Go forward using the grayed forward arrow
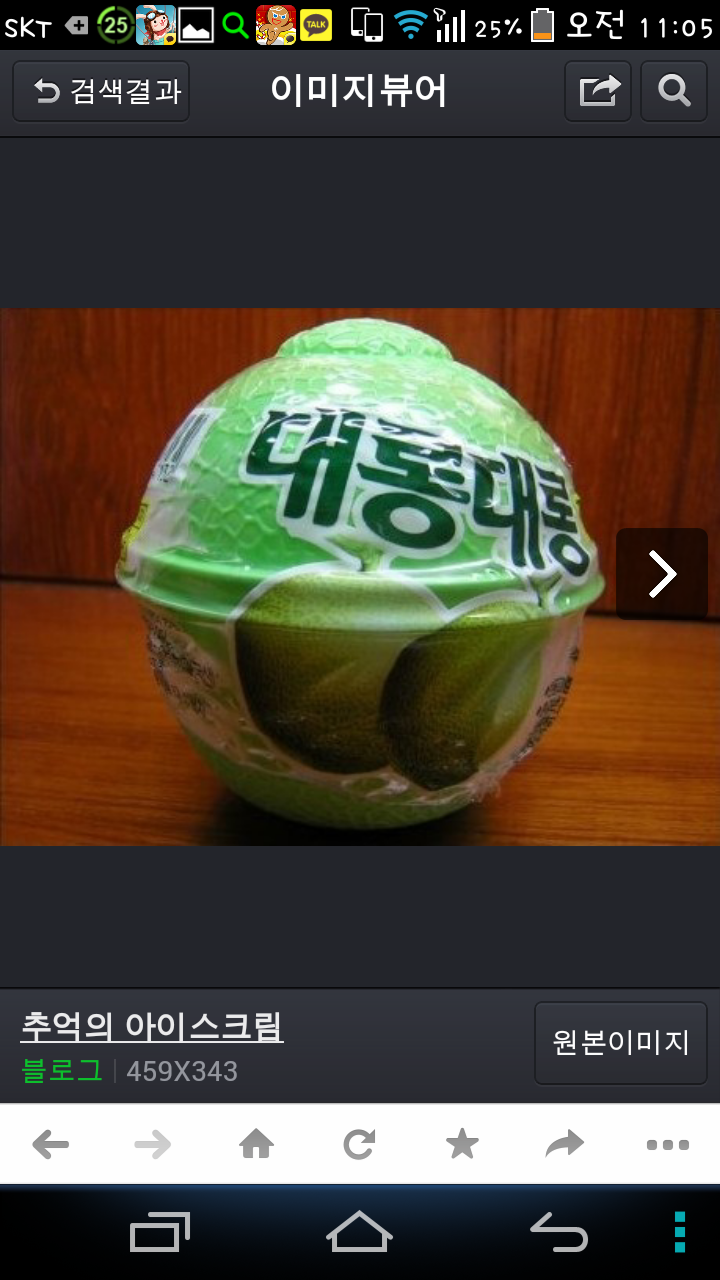This screenshot has width=720, height=1280. (x=152, y=1142)
